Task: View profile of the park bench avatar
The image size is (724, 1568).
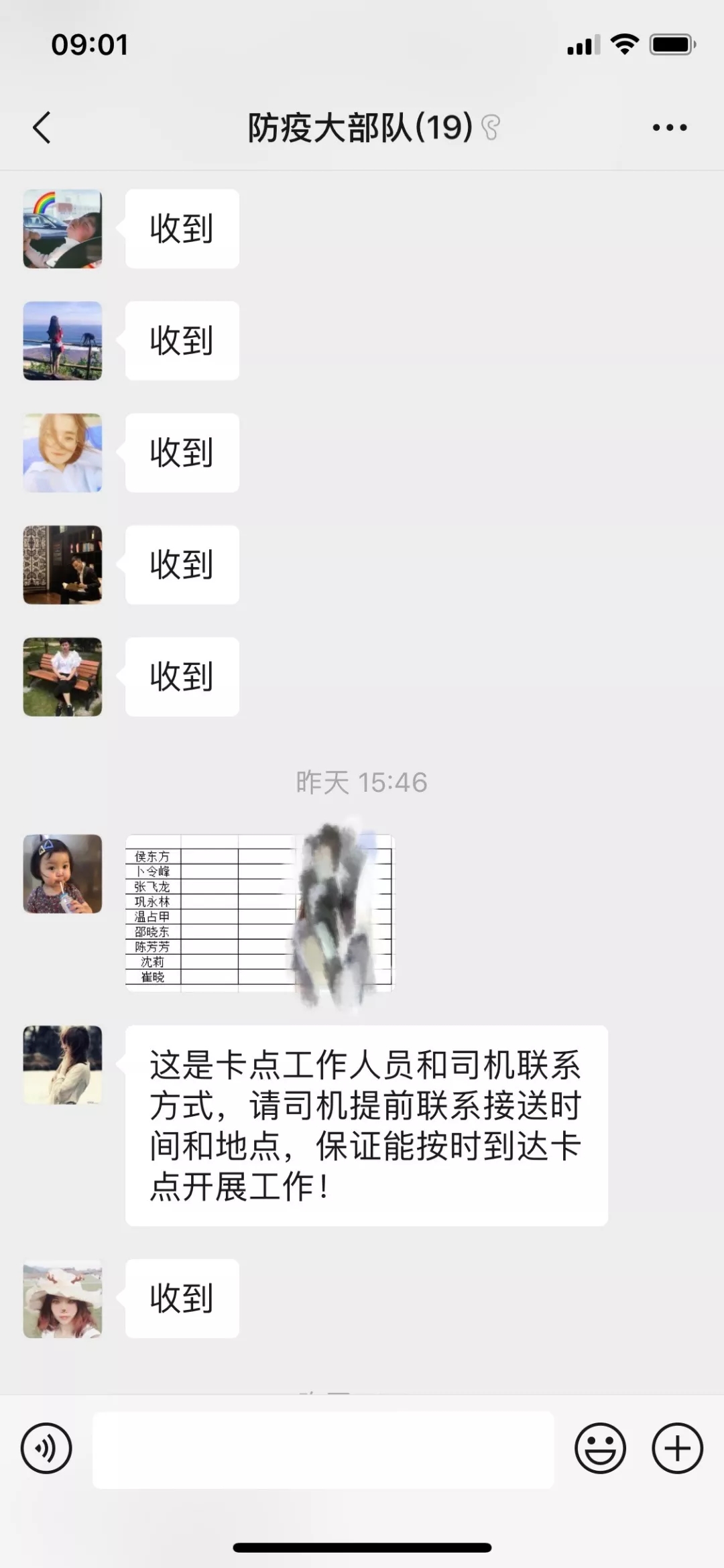Action: (x=63, y=677)
